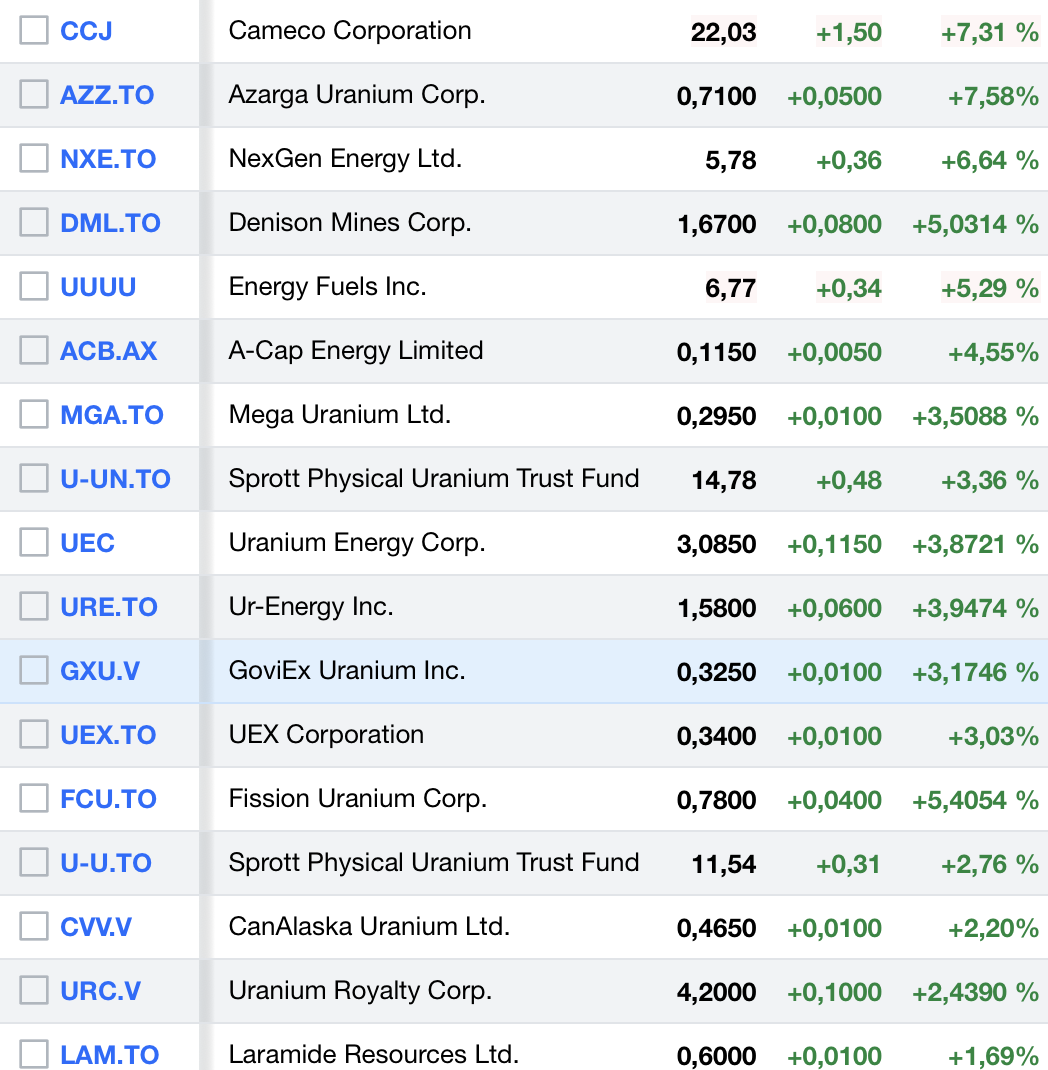Tick the checkbox for UUUU
The height and width of the screenshot is (1070, 1048).
[34, 287]
